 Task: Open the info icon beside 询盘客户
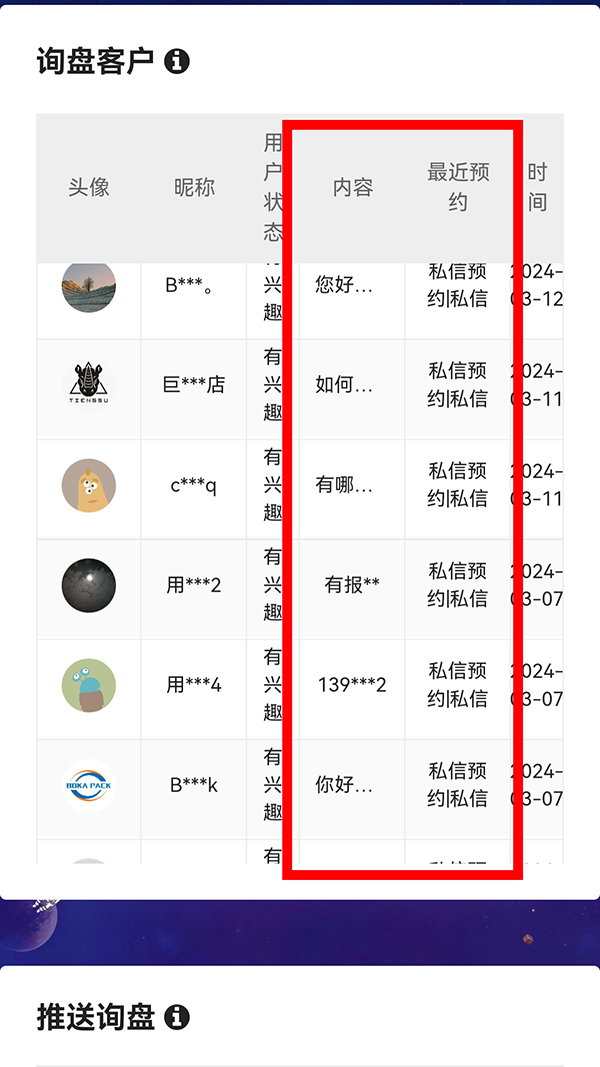click(x=177, y=61)
